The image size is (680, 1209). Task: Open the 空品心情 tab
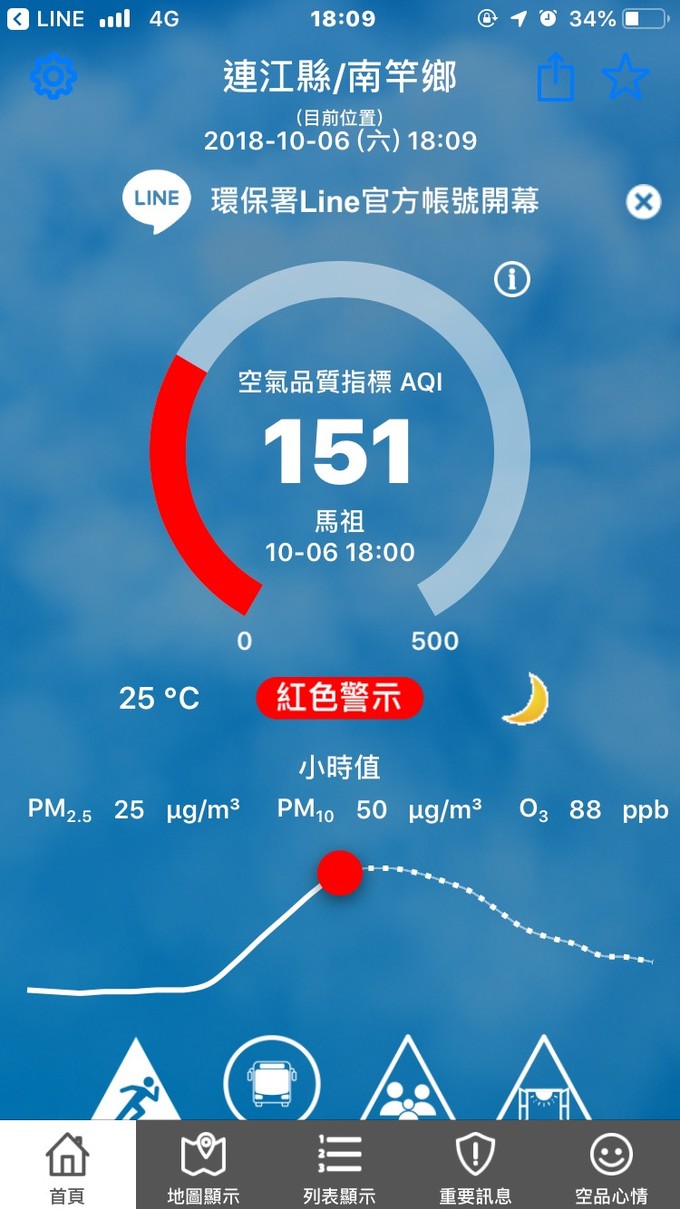611,1166
